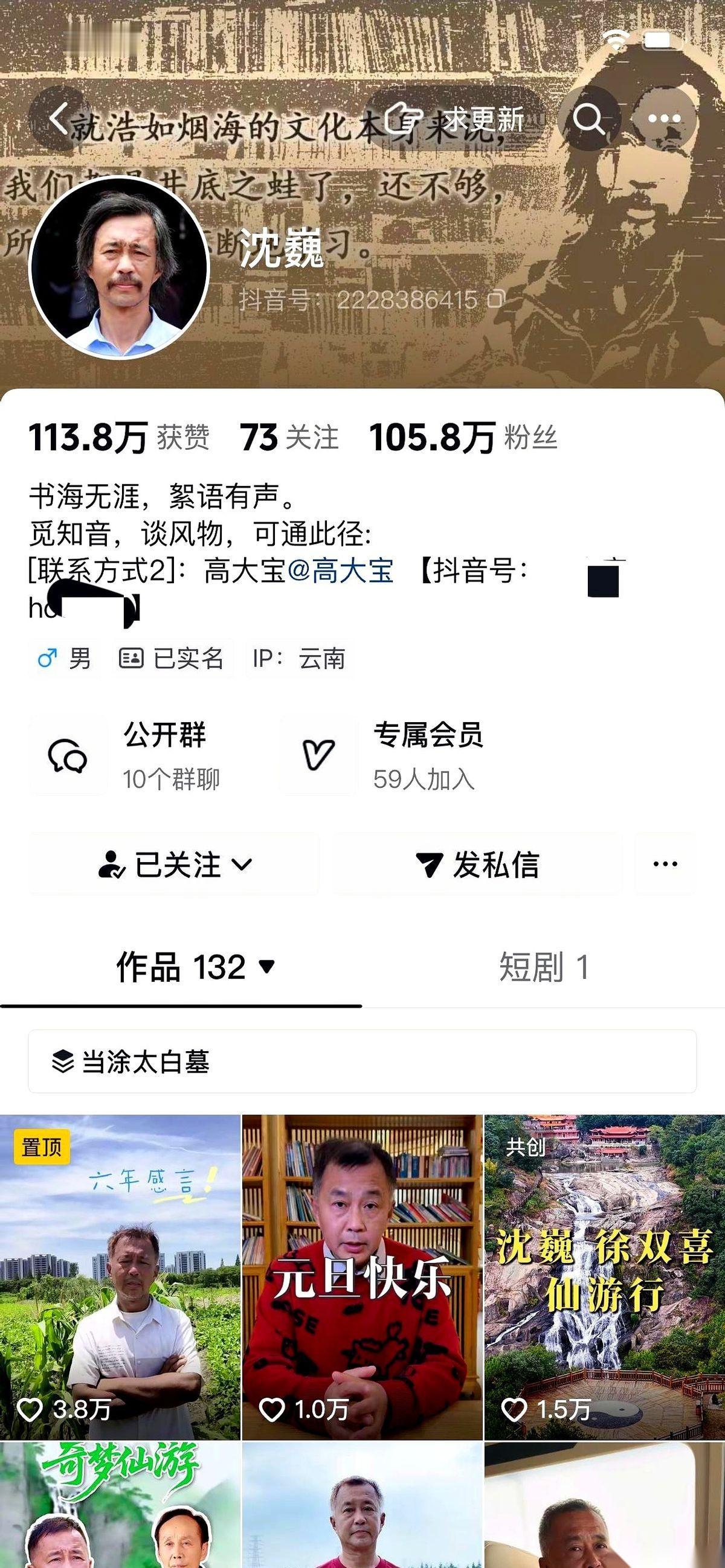The image size is (725, 1568).
Task: Tap the back arrow to exit profile
Action: click(58, 117)
